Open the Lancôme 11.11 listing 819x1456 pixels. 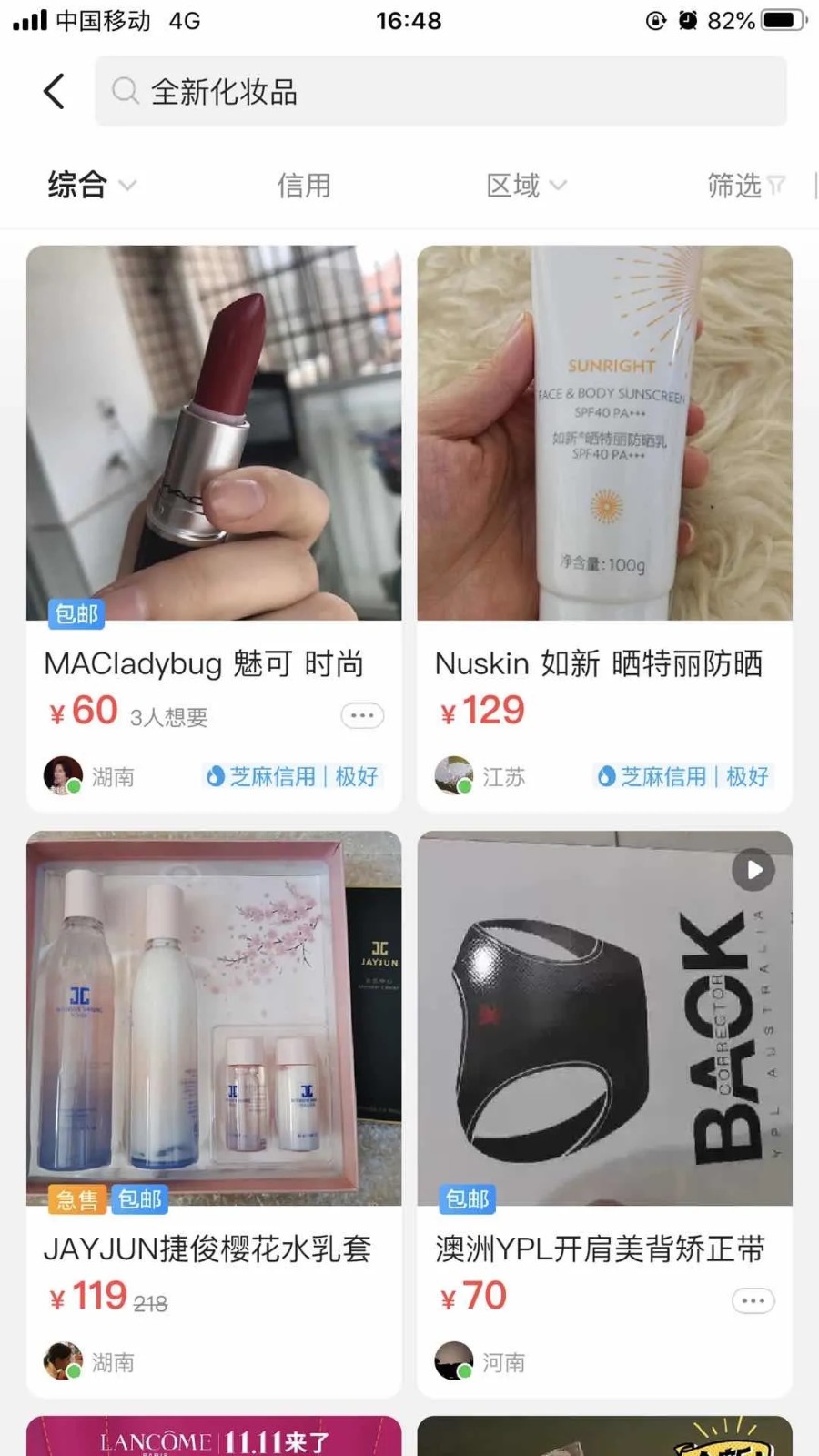click(x=214, y=1438)
